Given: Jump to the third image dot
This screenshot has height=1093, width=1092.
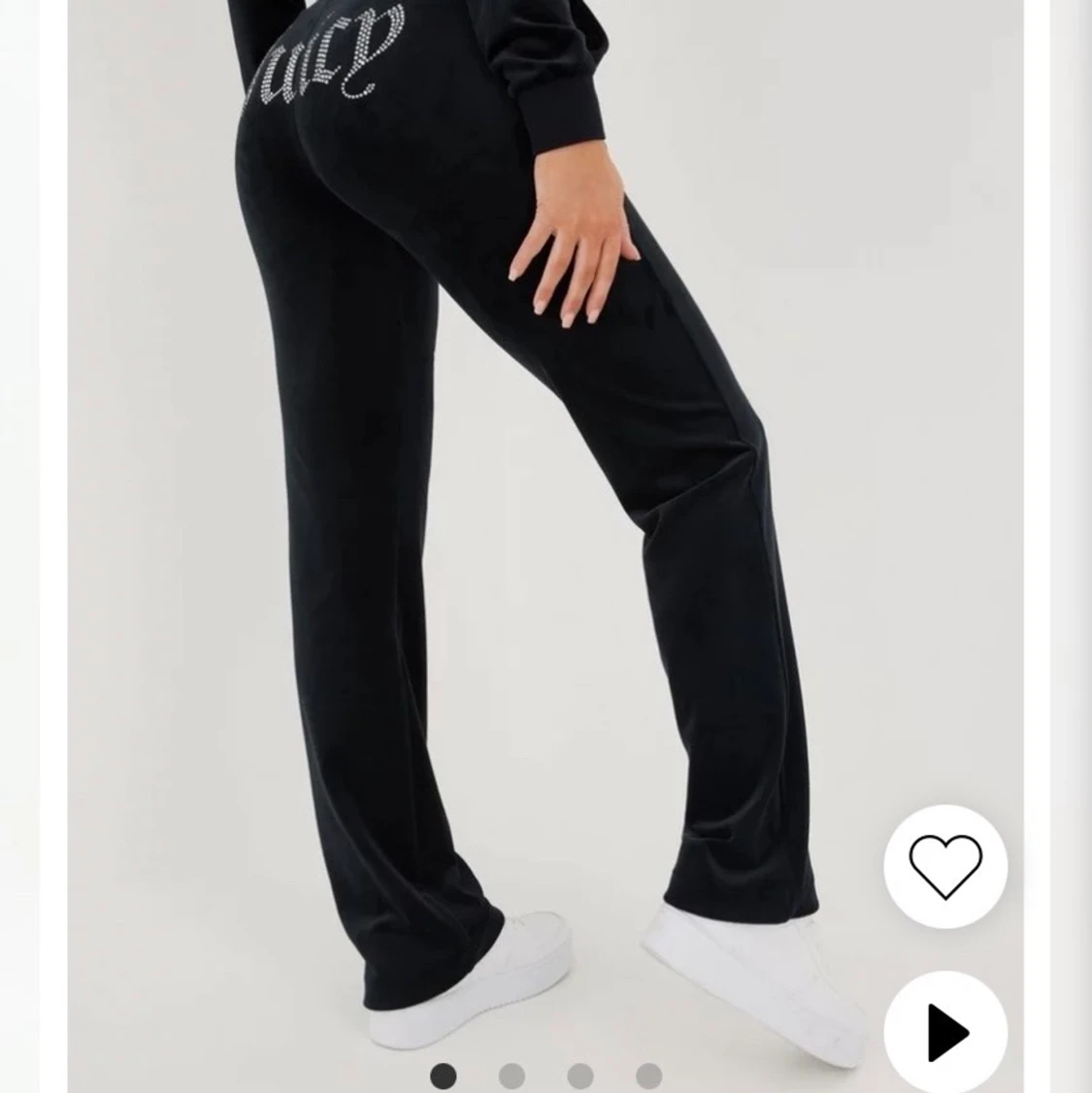Looking at the screenshot, I should [x=580, y=1076].
